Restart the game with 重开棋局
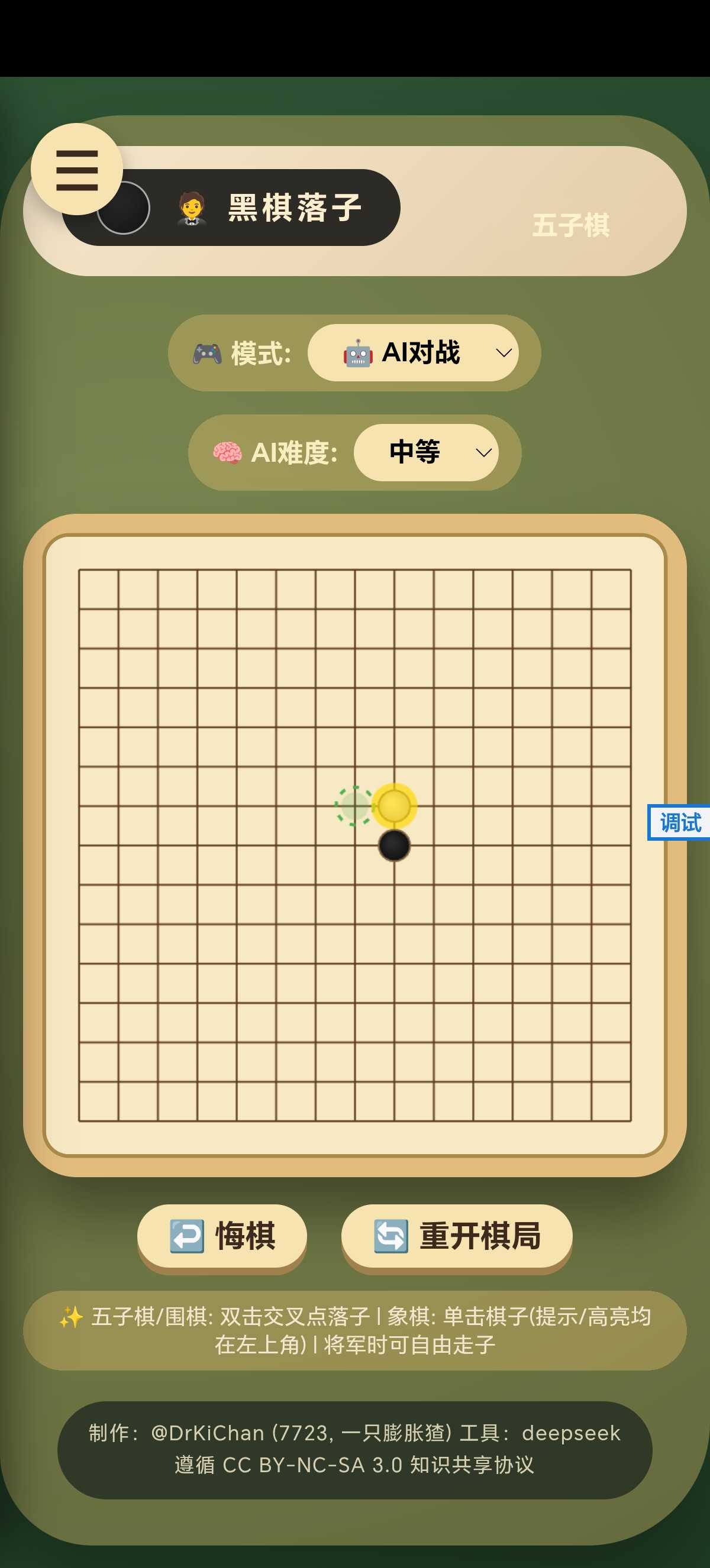 tap(456, 1236)
